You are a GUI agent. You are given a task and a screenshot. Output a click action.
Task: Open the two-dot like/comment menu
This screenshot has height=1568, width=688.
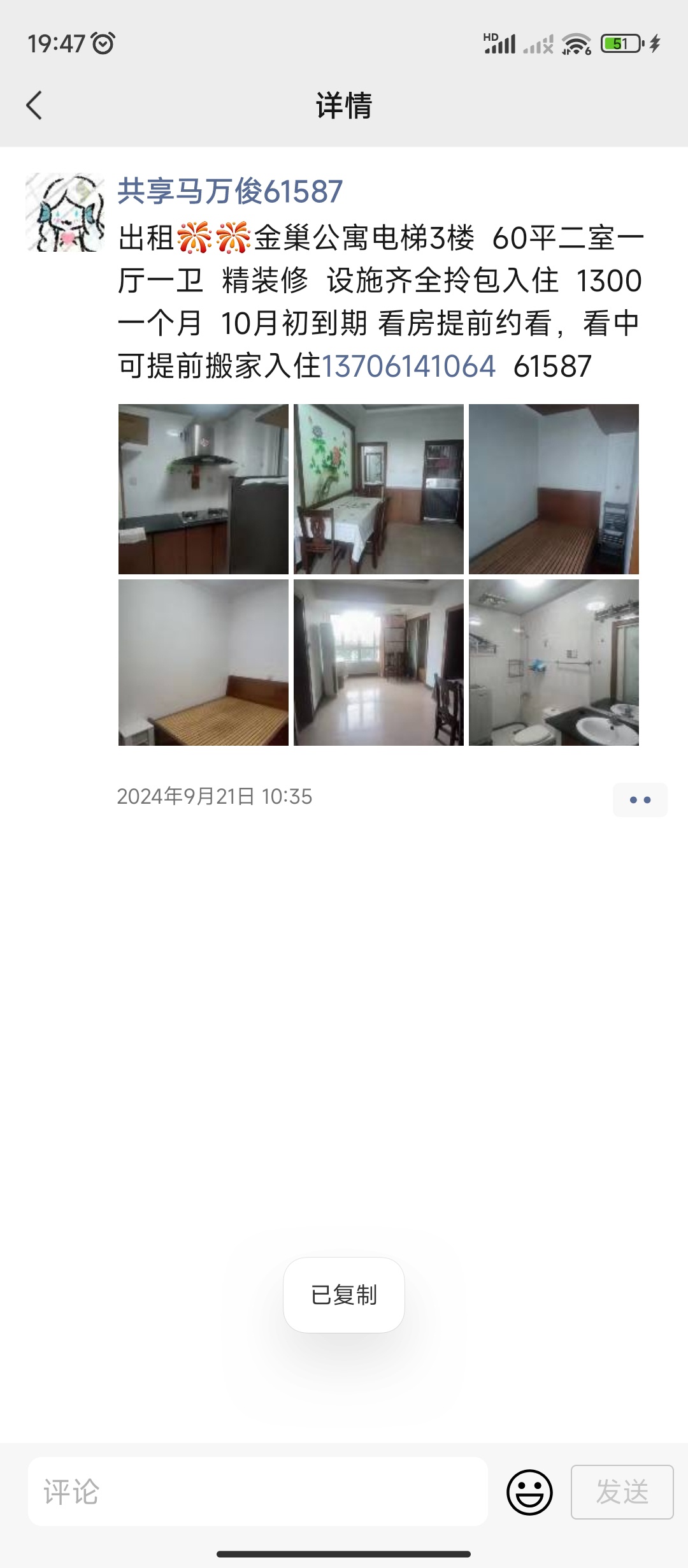[x=640, y=799]
